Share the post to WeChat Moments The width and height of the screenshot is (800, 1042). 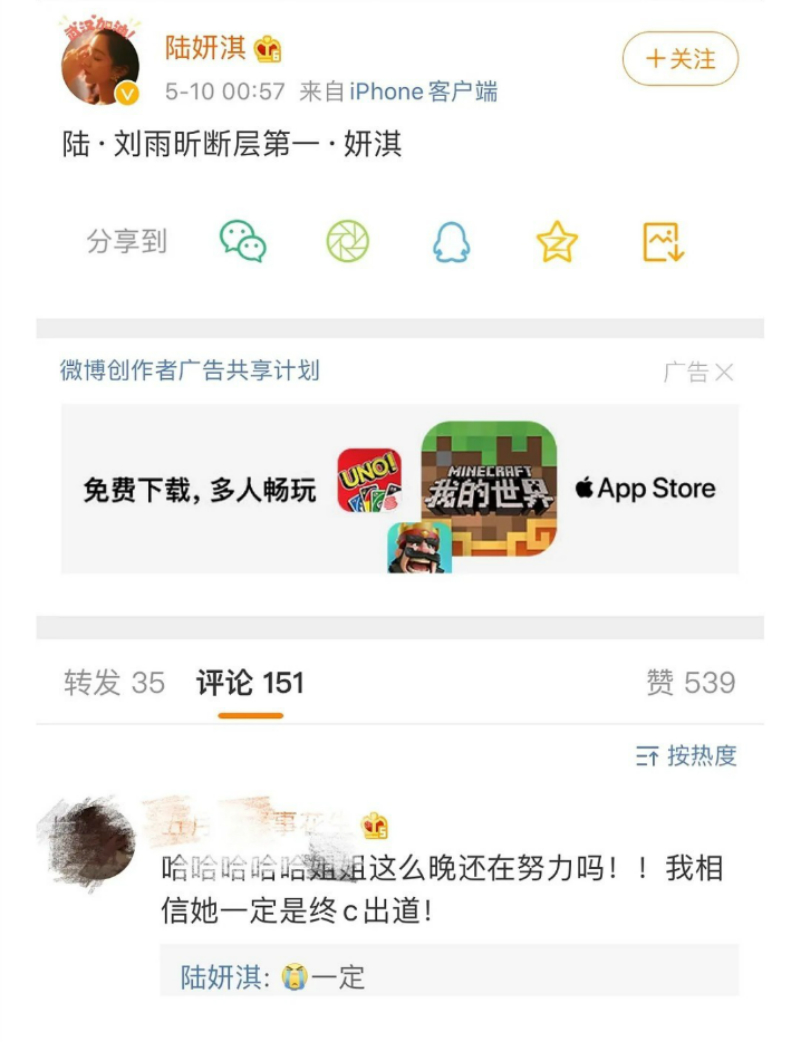(347, 242)
